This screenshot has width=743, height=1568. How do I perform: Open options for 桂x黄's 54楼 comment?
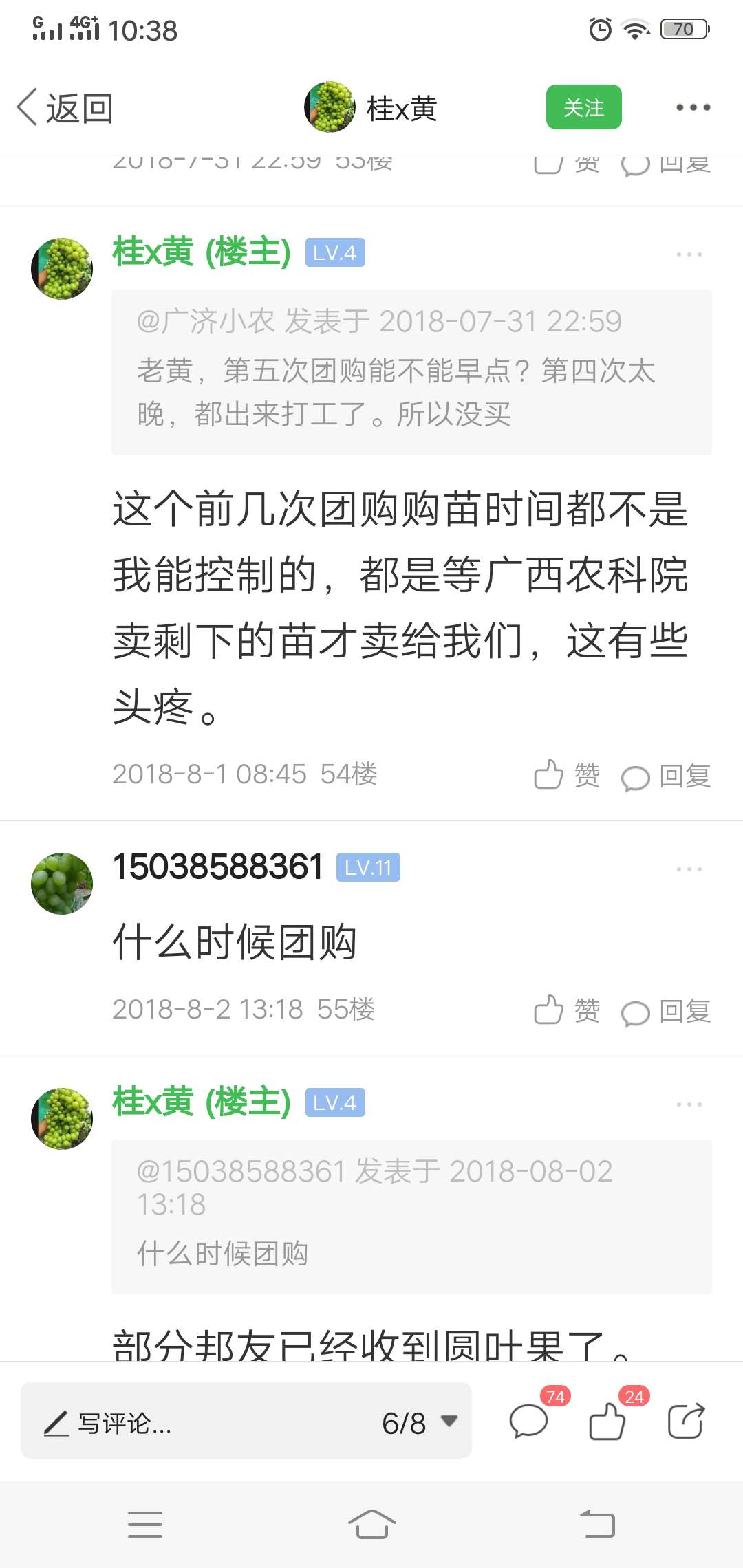tap(689, 254)
